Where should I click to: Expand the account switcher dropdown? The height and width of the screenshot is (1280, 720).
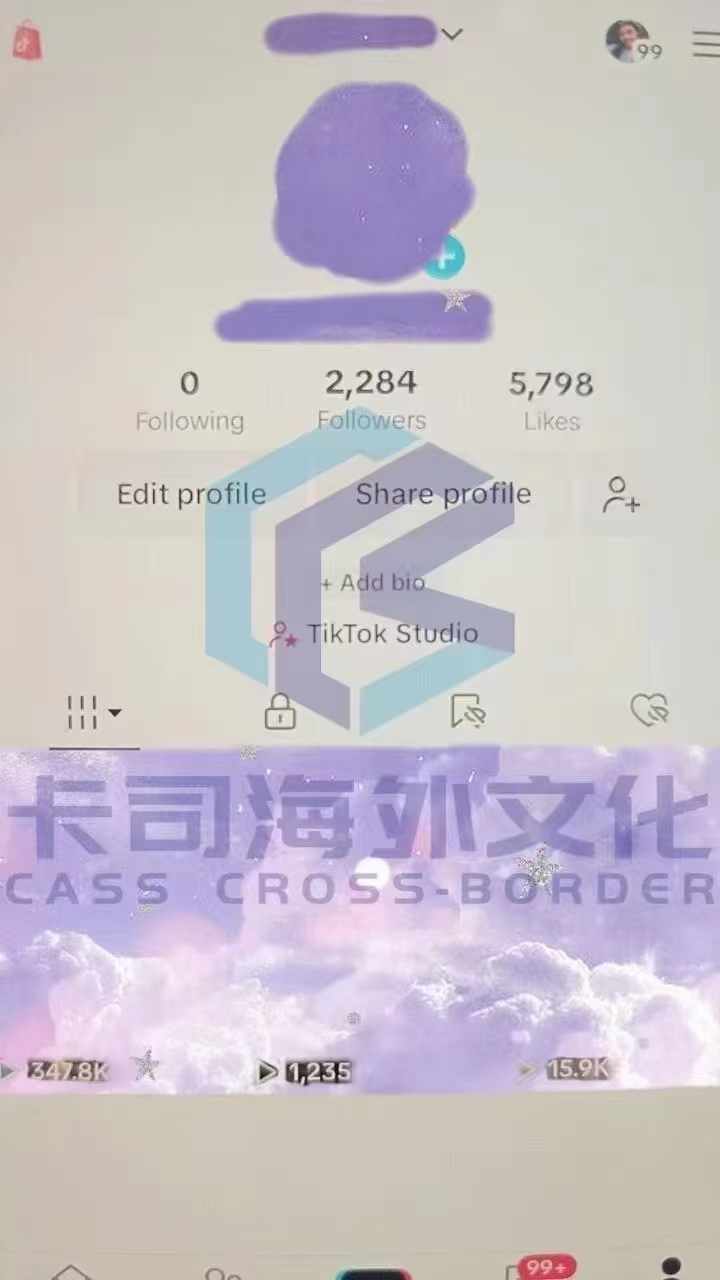pos(452,34)
